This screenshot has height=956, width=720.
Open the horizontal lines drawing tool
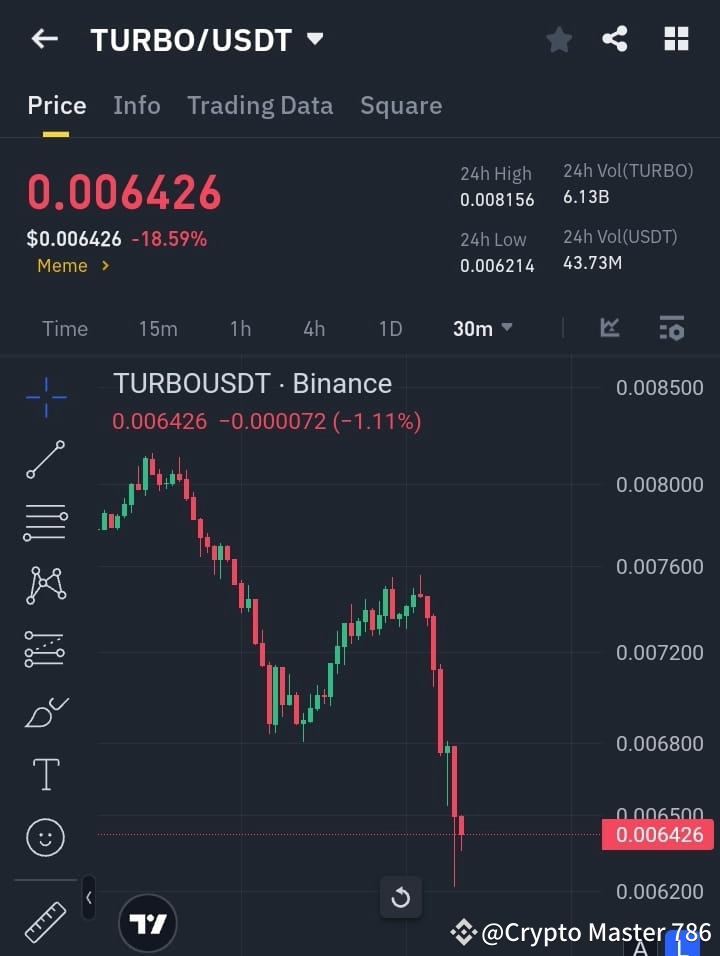click(45, 523)
